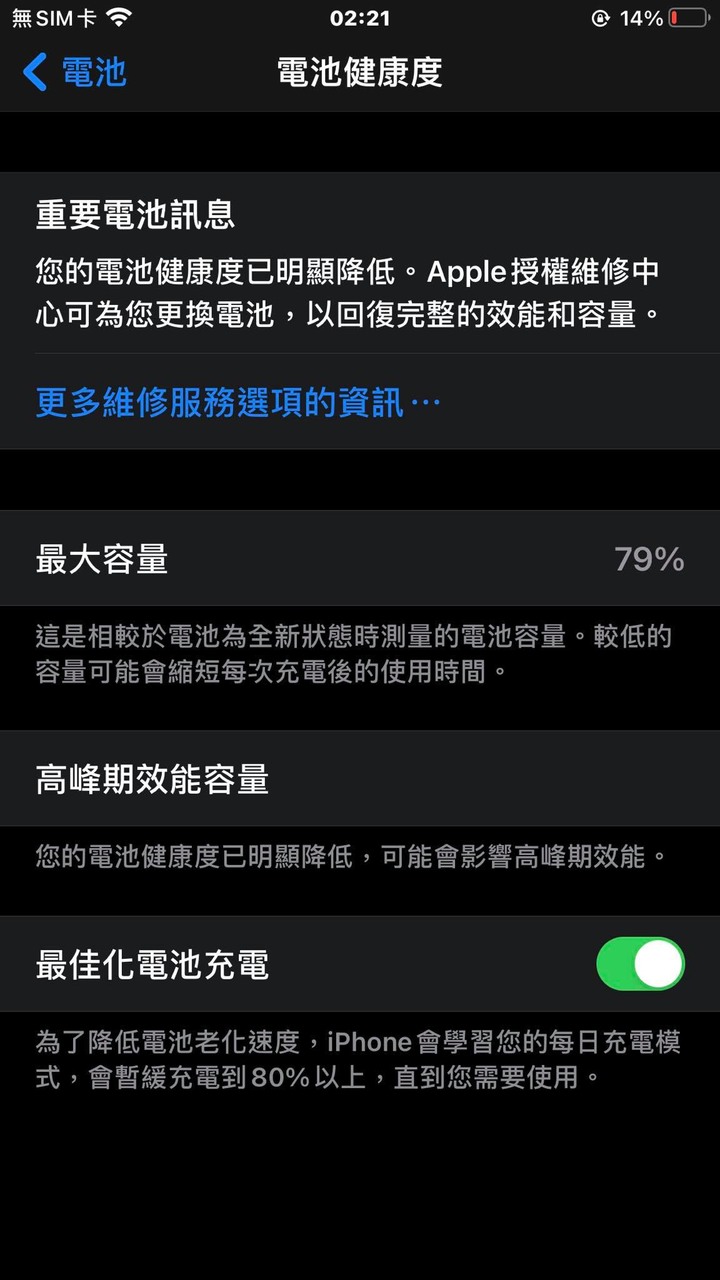The width and height of the screenshot is (720, 1280).
Task: Go back to the 電池 settings
Action: pyautogui.click(x=75, y=72)
